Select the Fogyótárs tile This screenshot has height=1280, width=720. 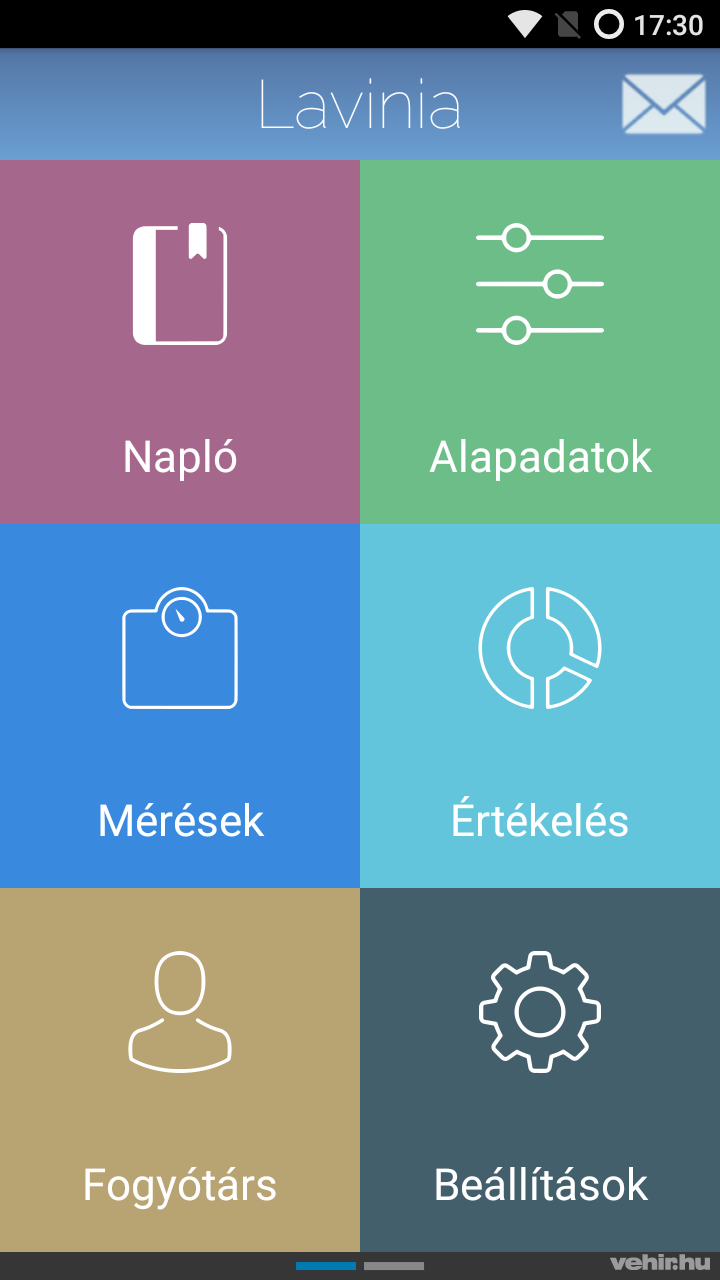click(x=180, y=1070)
